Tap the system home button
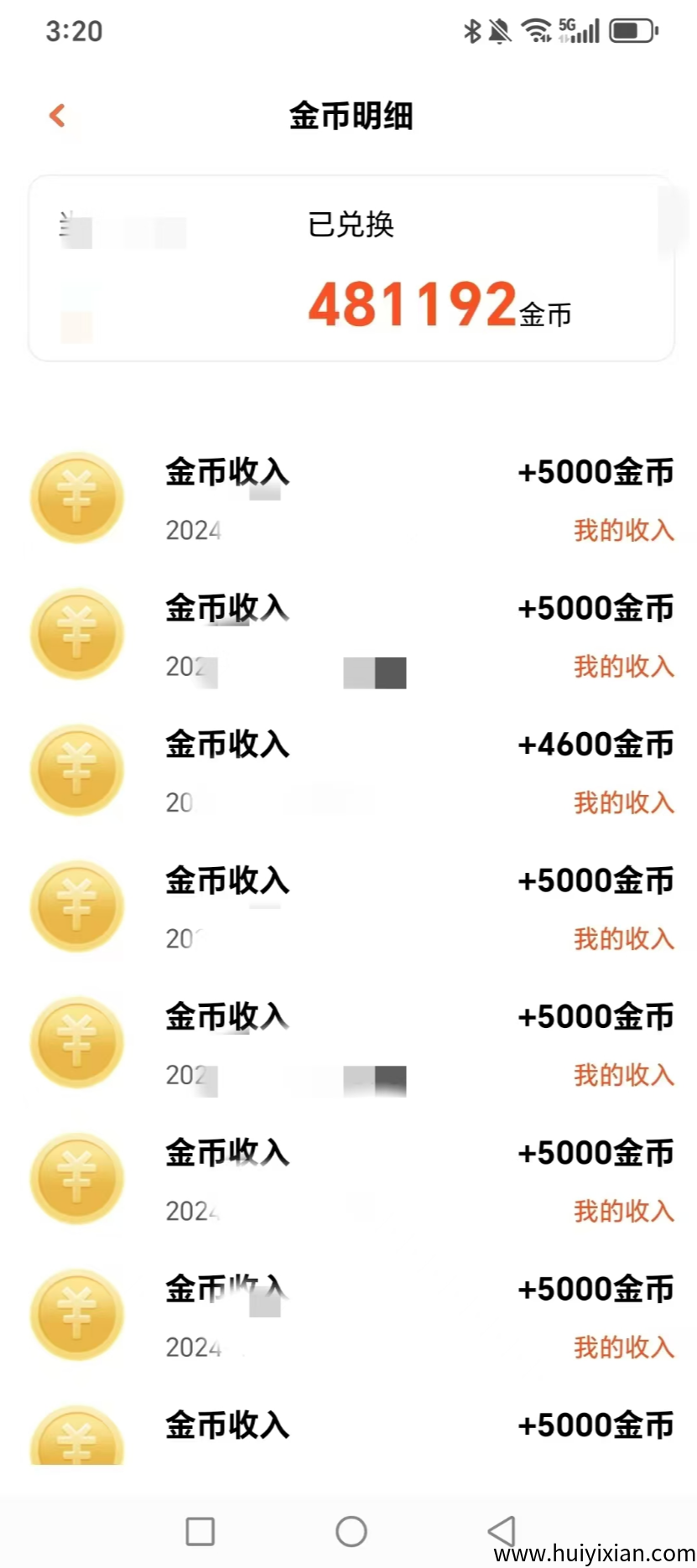The height and width of the screenshot is (1568, 697). (x=351, y=1531)
